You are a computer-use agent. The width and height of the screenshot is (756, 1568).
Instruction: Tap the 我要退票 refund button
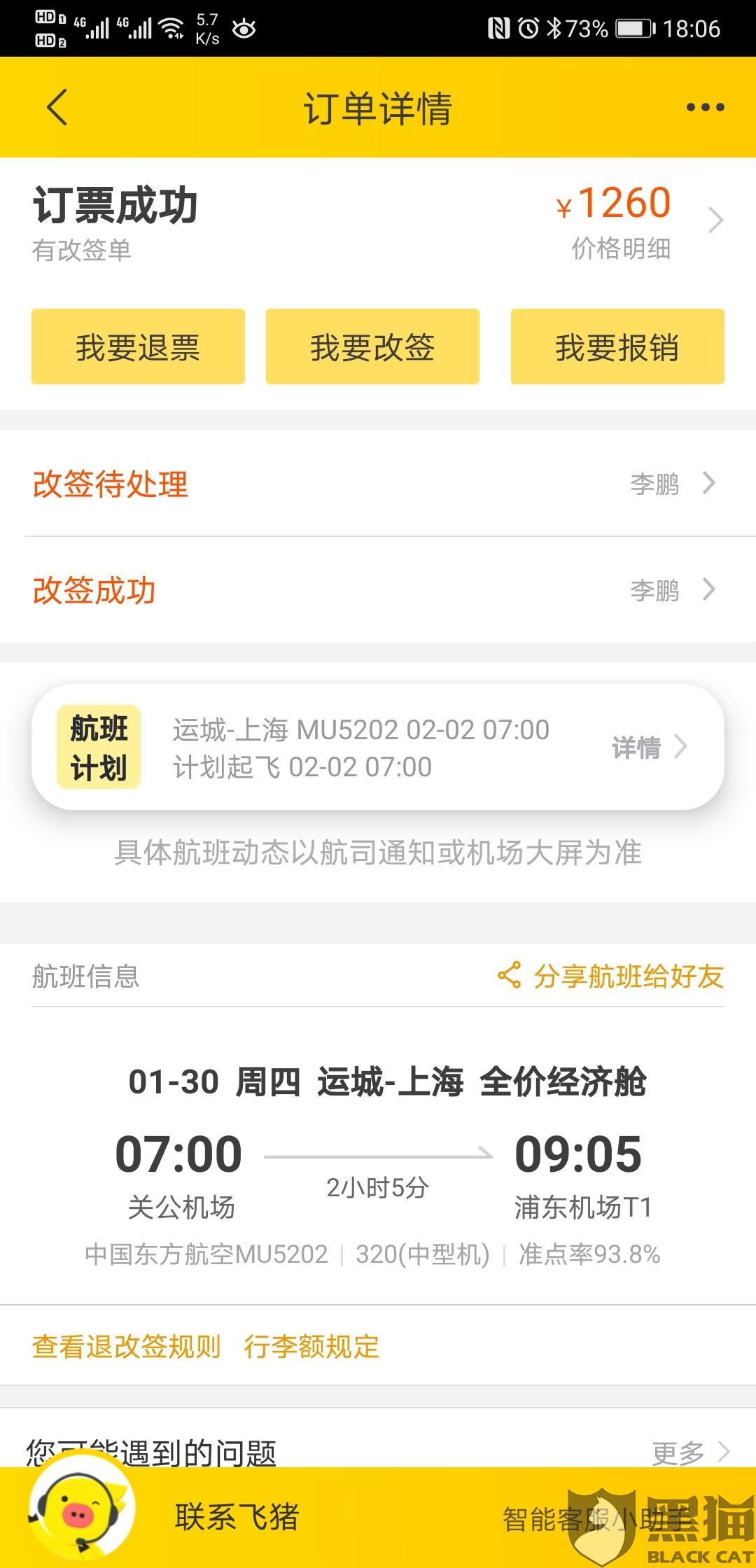pos(138,346)
